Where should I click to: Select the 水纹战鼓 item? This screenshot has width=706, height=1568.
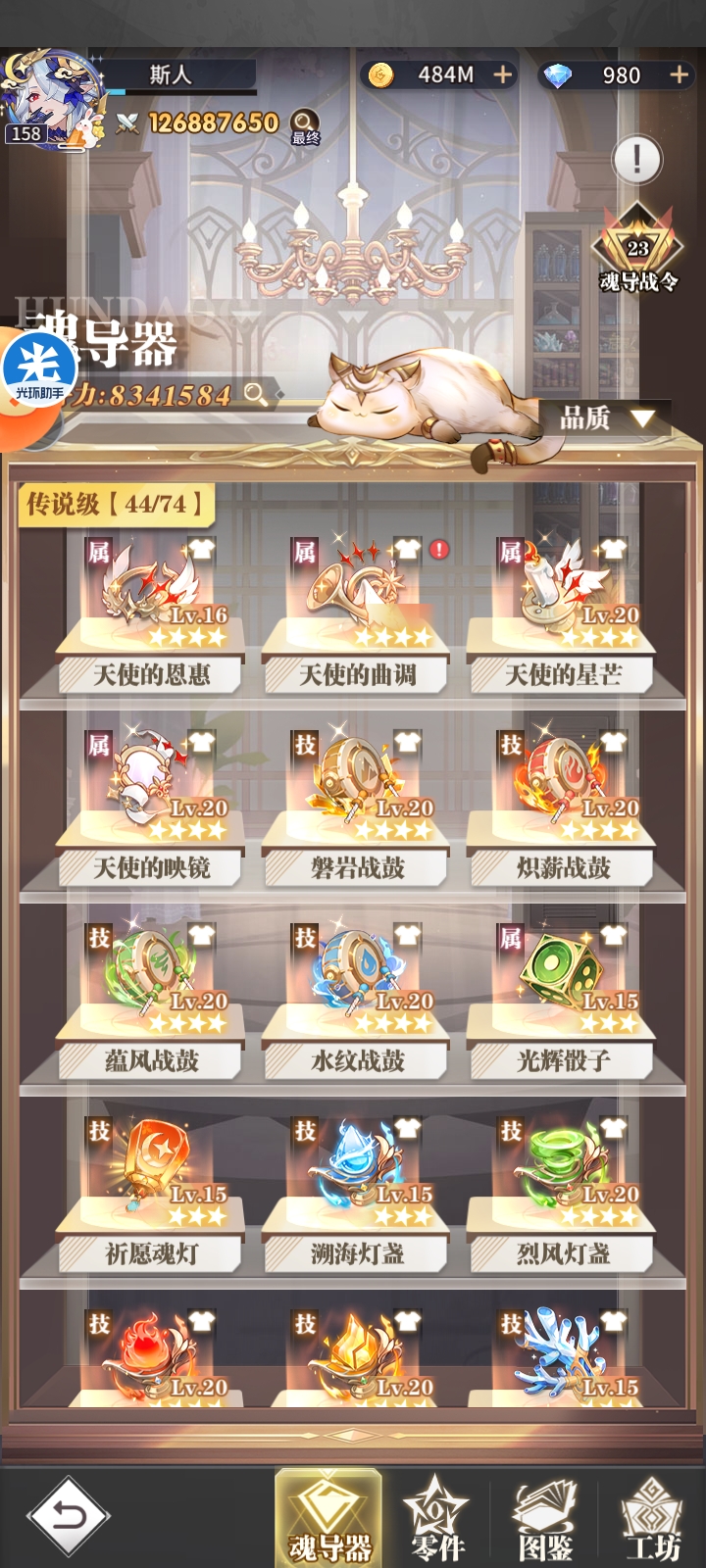pos(358,994)
